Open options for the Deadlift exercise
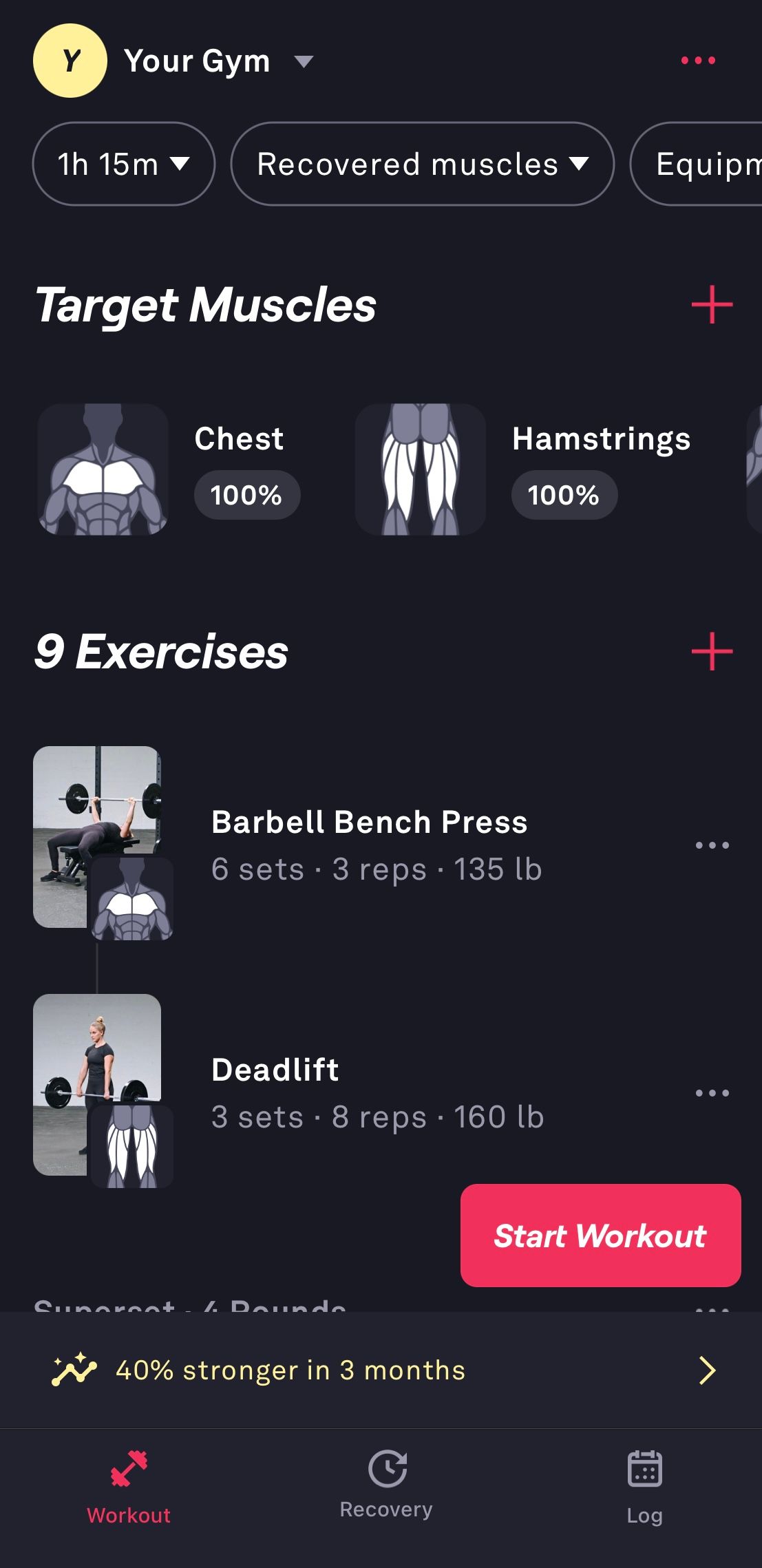This screenshot has width=762, height=1568. pos(712,1092)
